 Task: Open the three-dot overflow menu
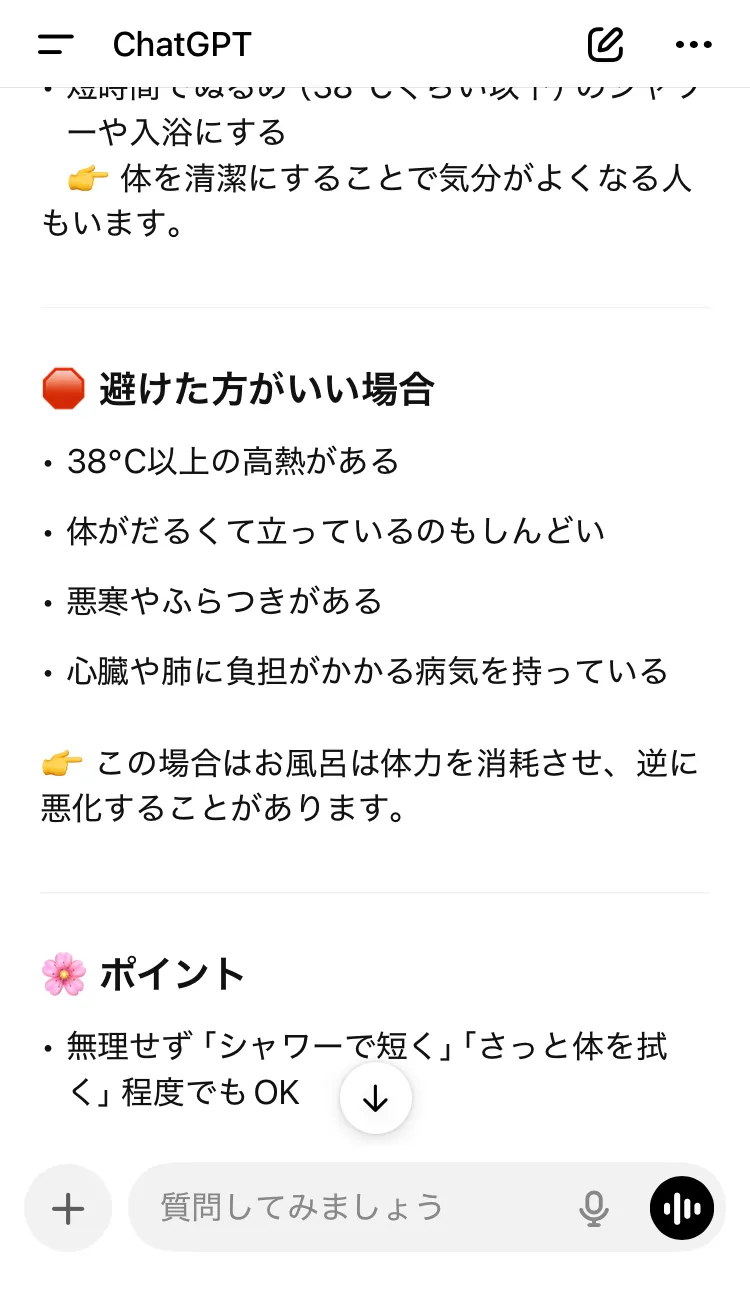click(x=693, y=44)
